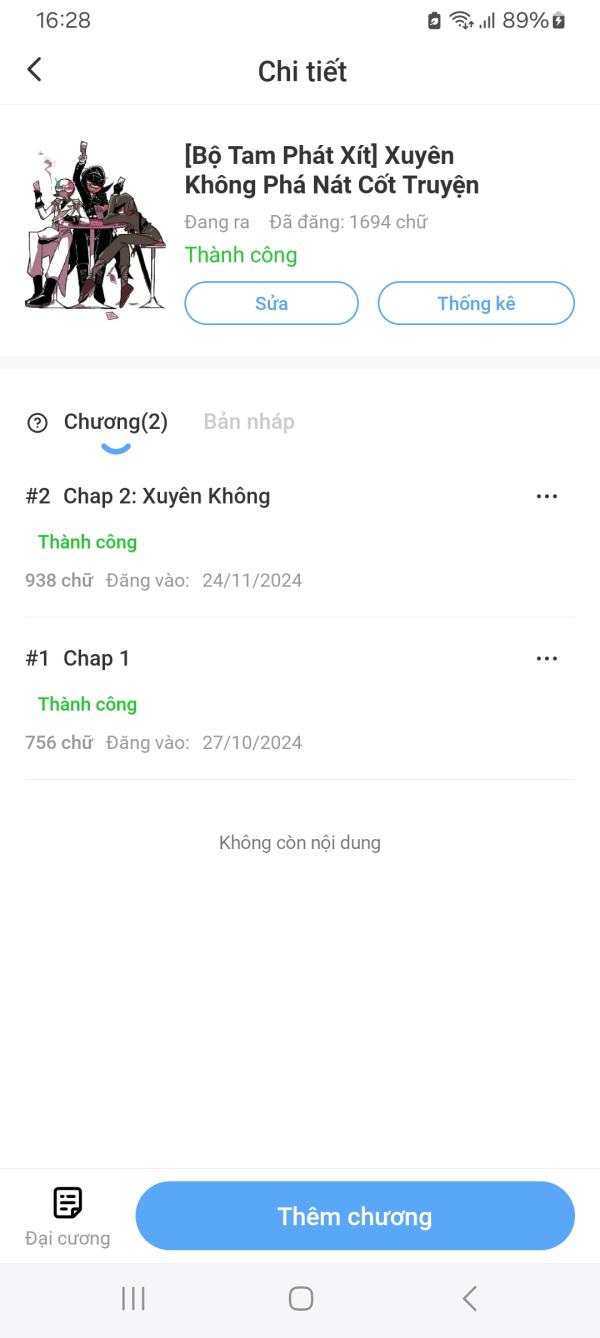This screenshot has width=600, height=1338.
Task: Open more options for Chap 1
Action: (546, 658)
